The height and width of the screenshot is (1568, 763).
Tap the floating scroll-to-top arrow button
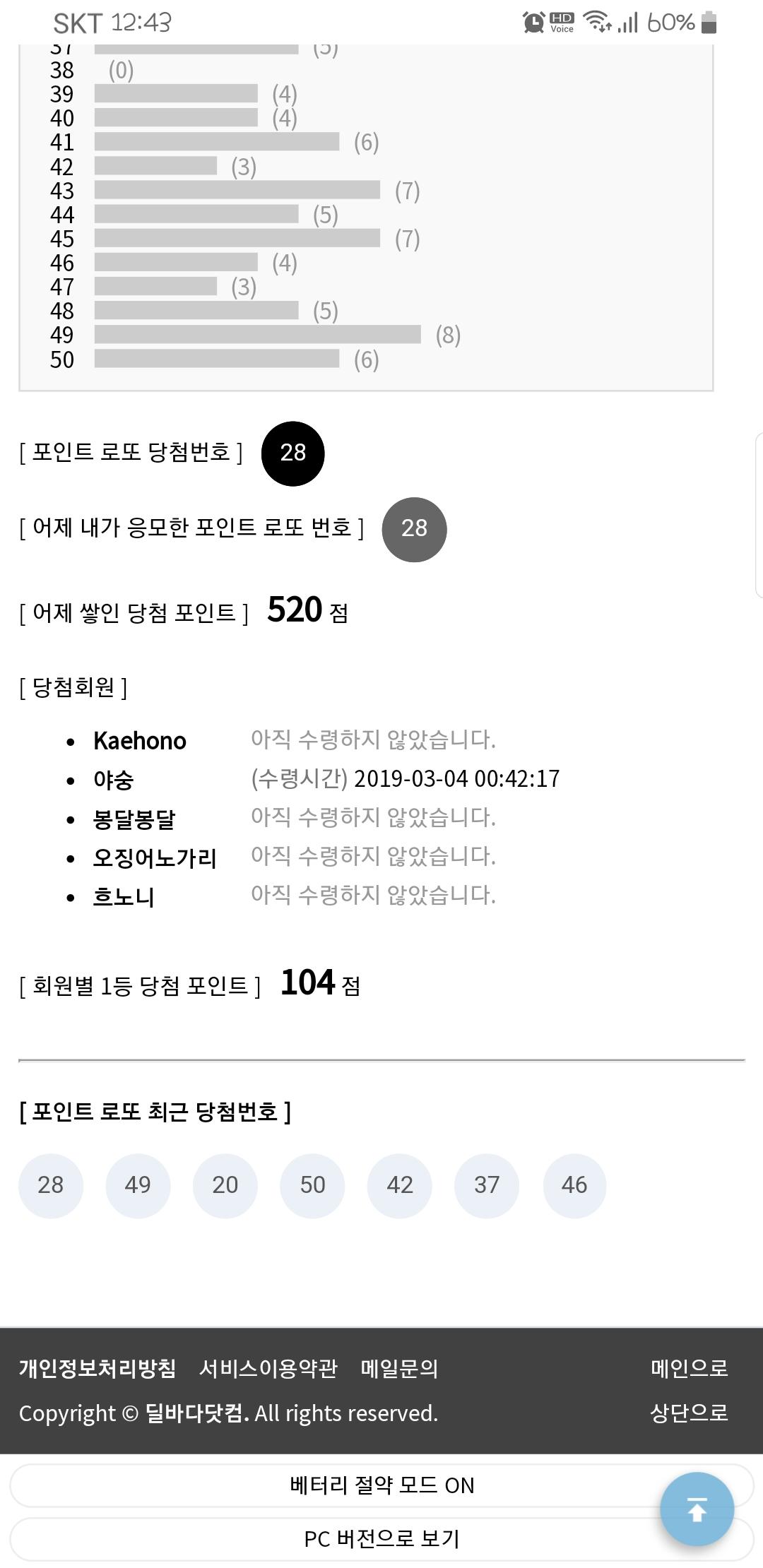pyautogui.click(x=697, y=1509)
